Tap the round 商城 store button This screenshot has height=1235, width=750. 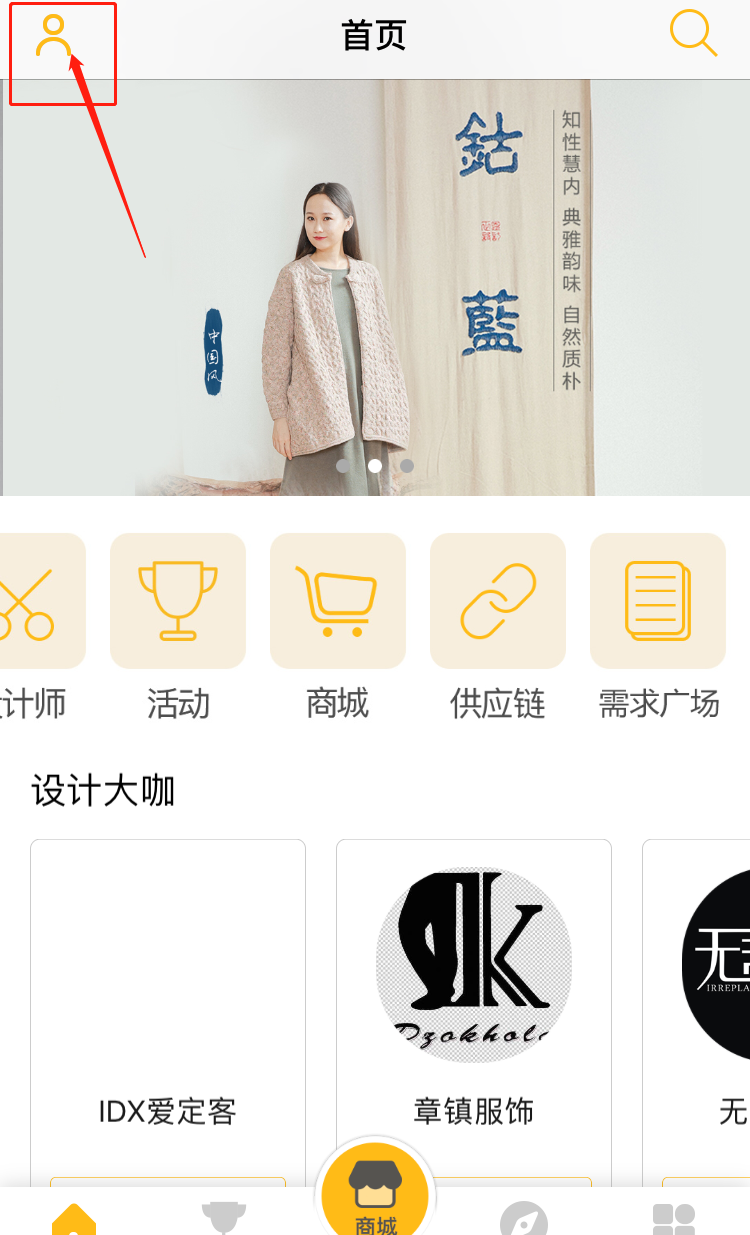tap(375, 1196)
